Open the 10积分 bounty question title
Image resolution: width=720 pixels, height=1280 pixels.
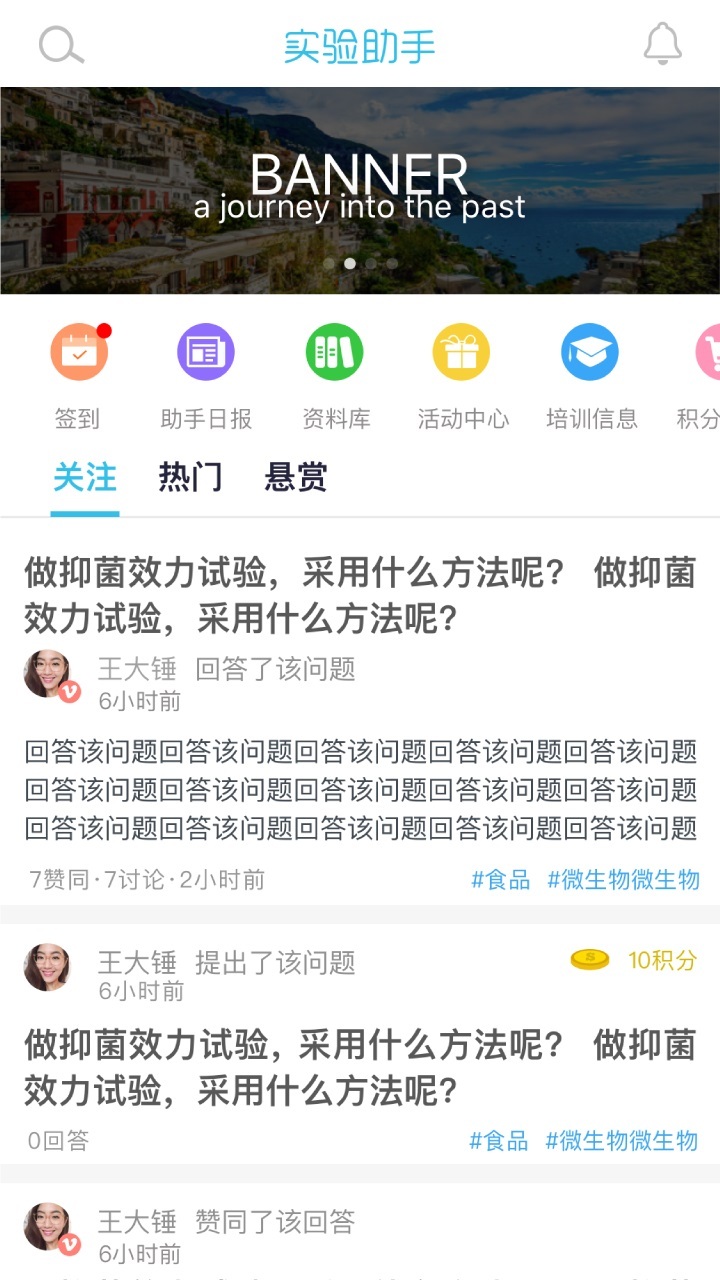[x=359, y=1068]
